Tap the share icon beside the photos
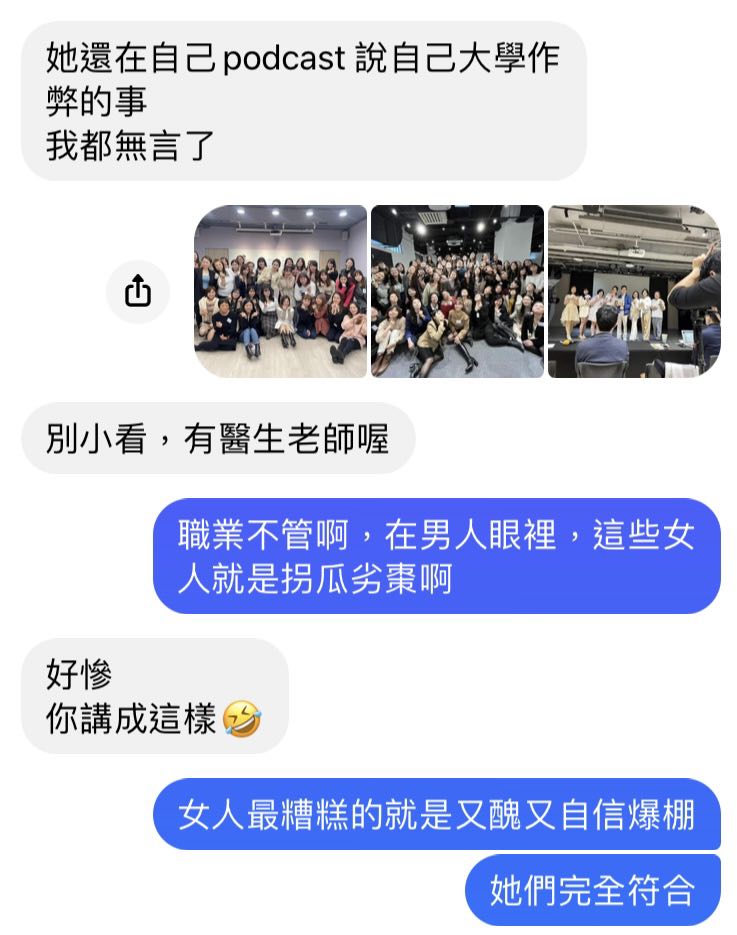Viewport: 737px width, 935px height. coord(138,292)
